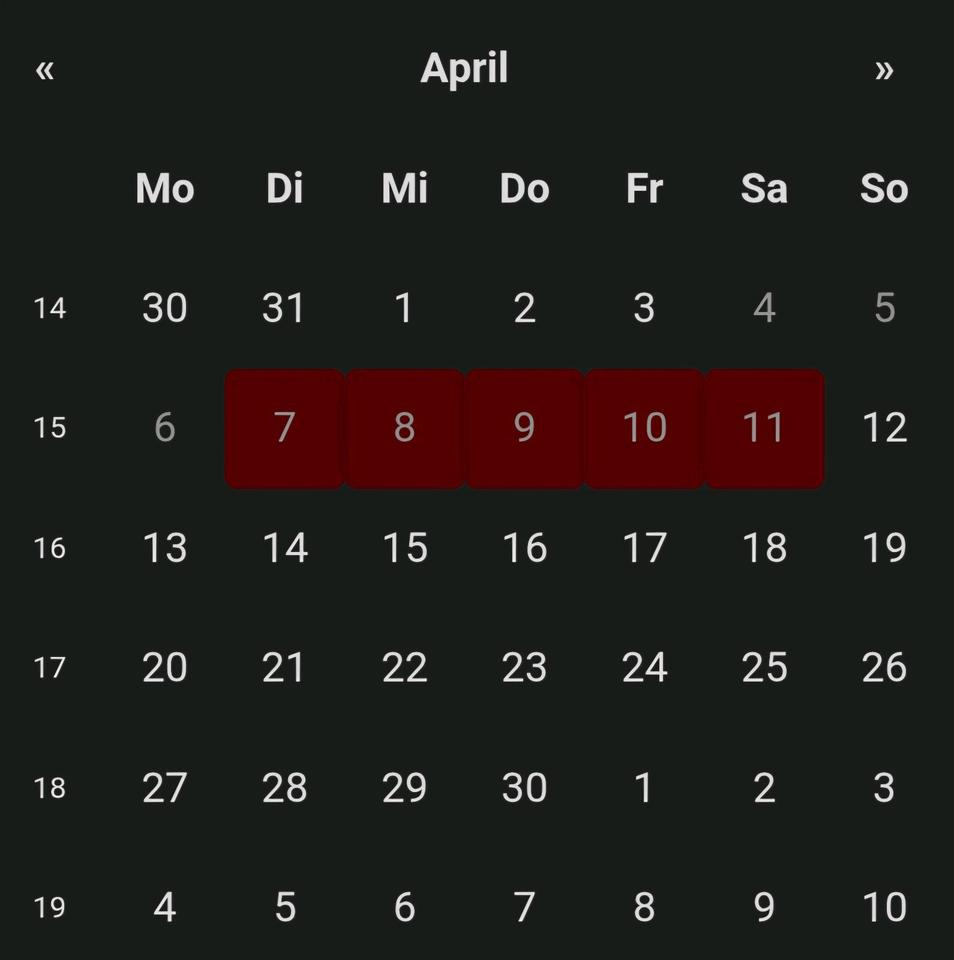Choose April 15
The width and height of the screenshot is (954, 960).
tap(404, 548)
